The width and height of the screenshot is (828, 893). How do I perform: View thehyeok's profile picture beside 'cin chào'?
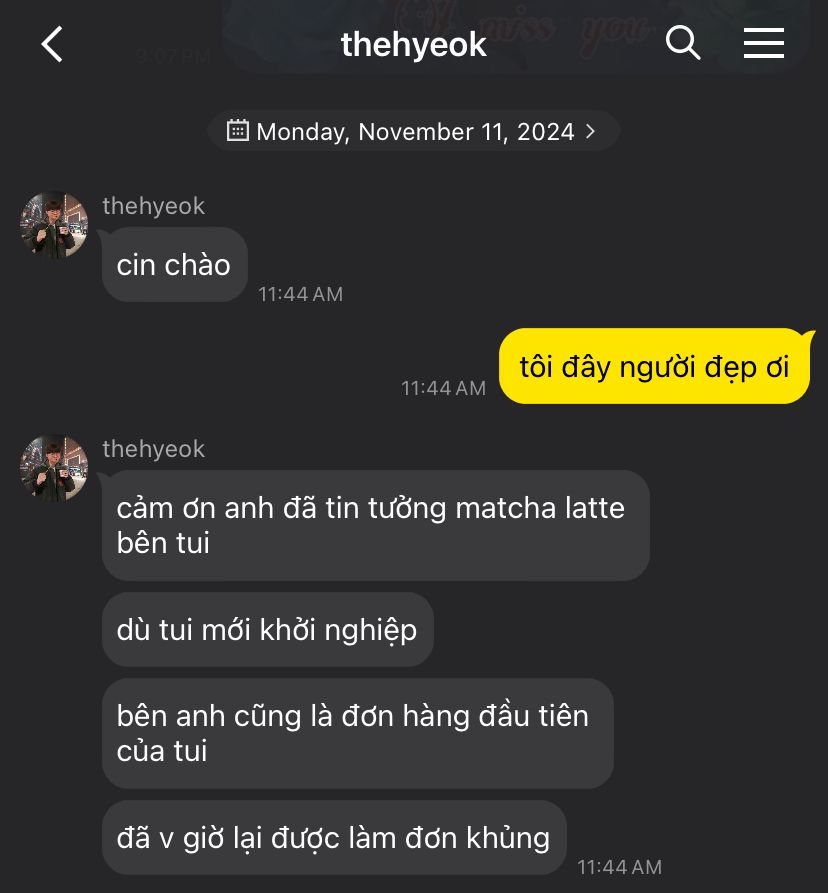pyautogui.click(x=54, y=225)
